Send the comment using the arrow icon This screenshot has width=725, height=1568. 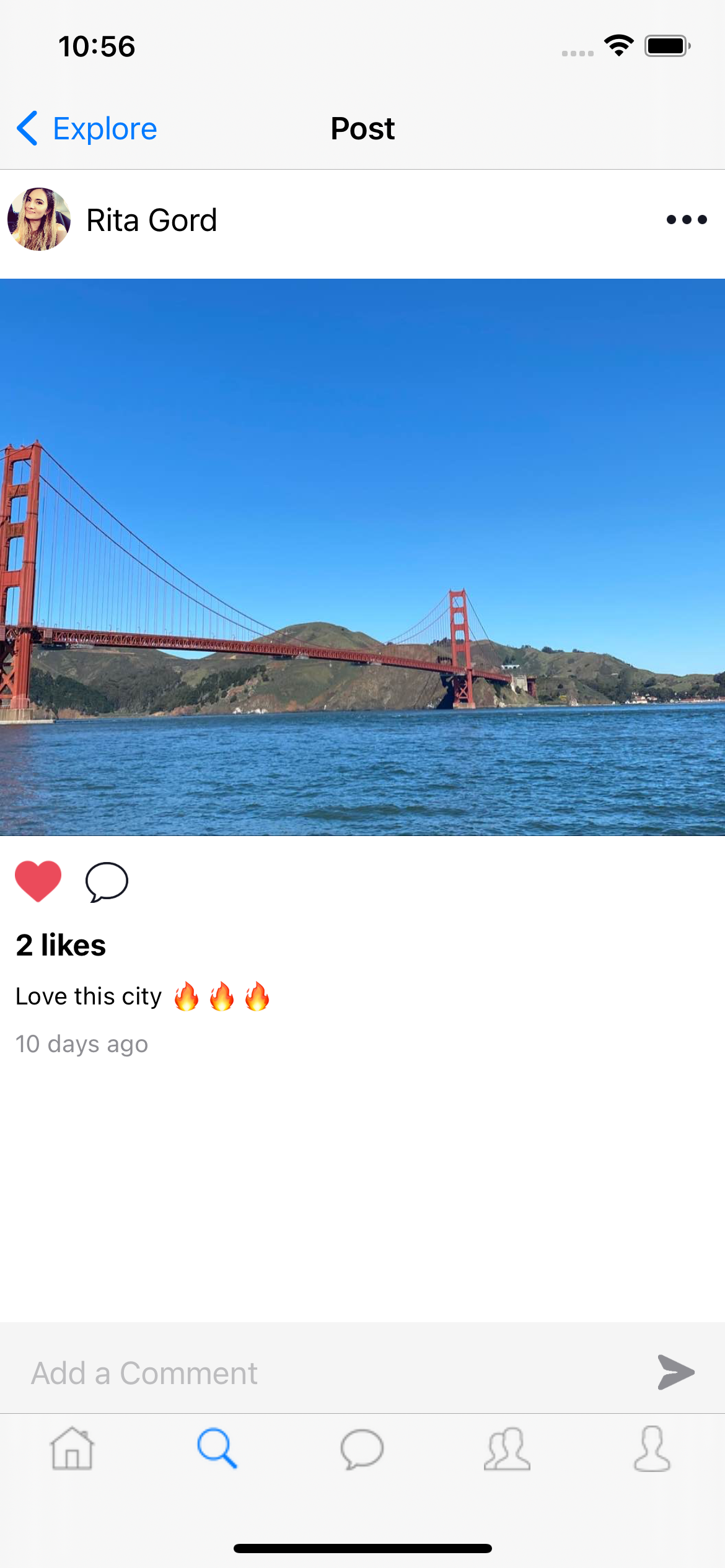coord(675,1372)
